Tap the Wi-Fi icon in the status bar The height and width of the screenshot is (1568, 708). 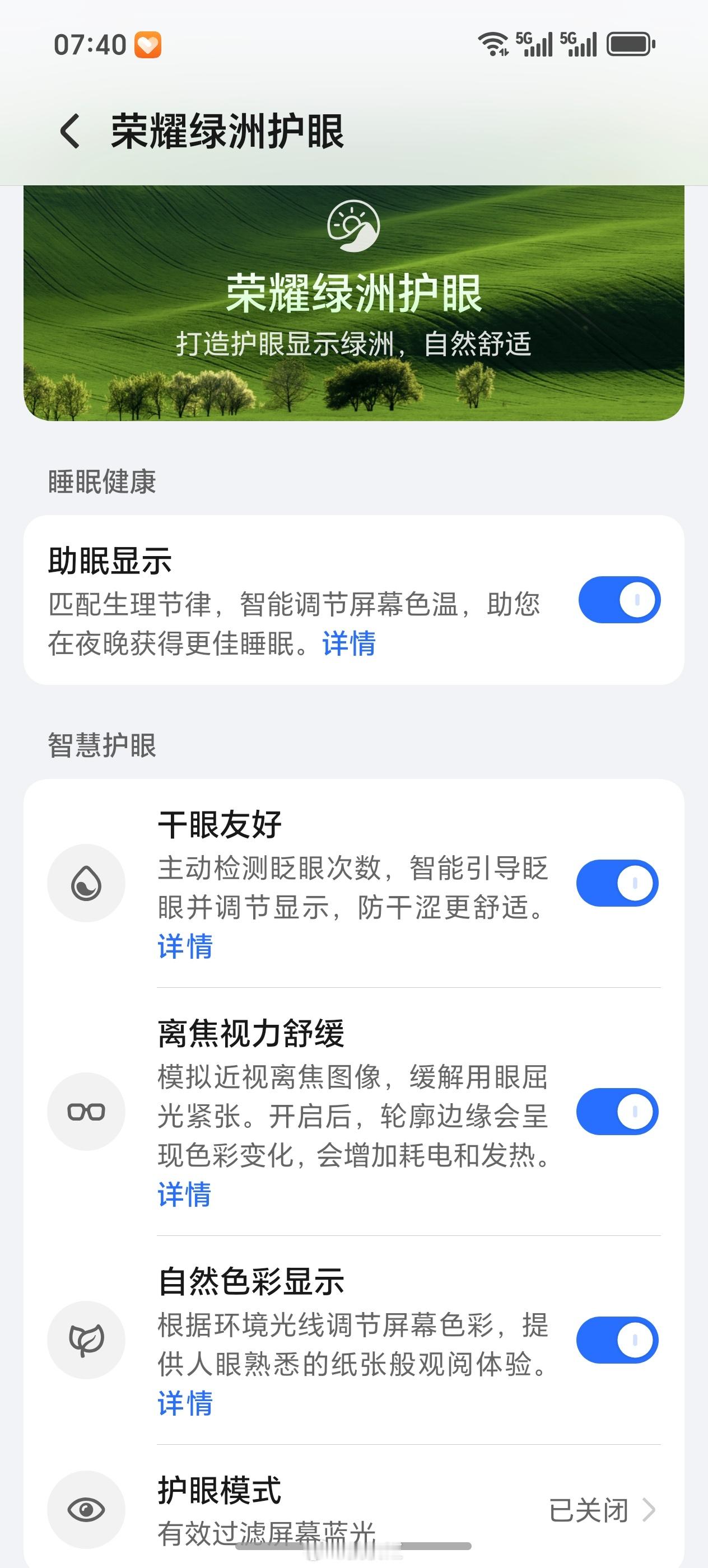(495, 43)
